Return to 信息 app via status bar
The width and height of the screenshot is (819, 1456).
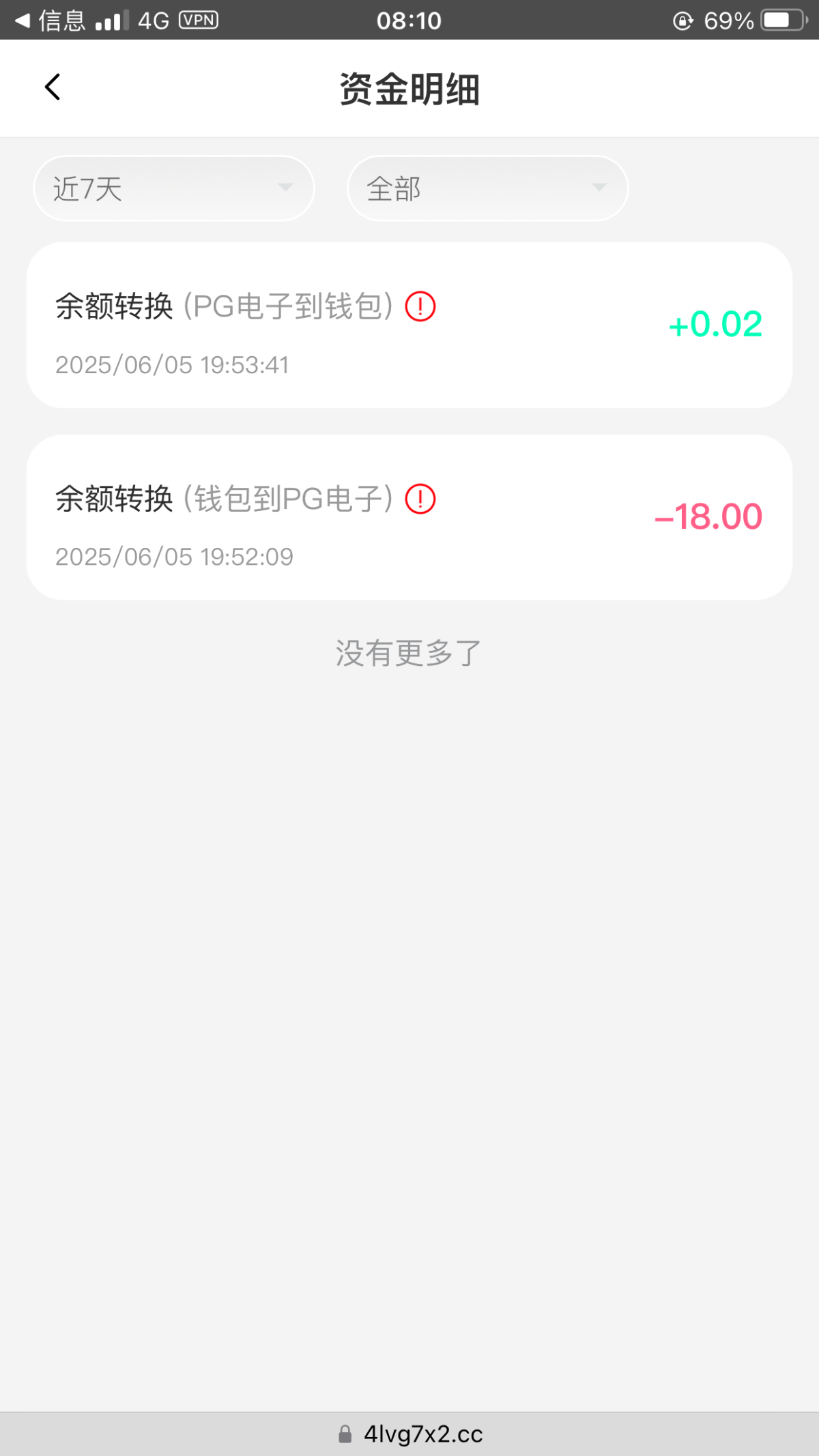click(51, 20)
